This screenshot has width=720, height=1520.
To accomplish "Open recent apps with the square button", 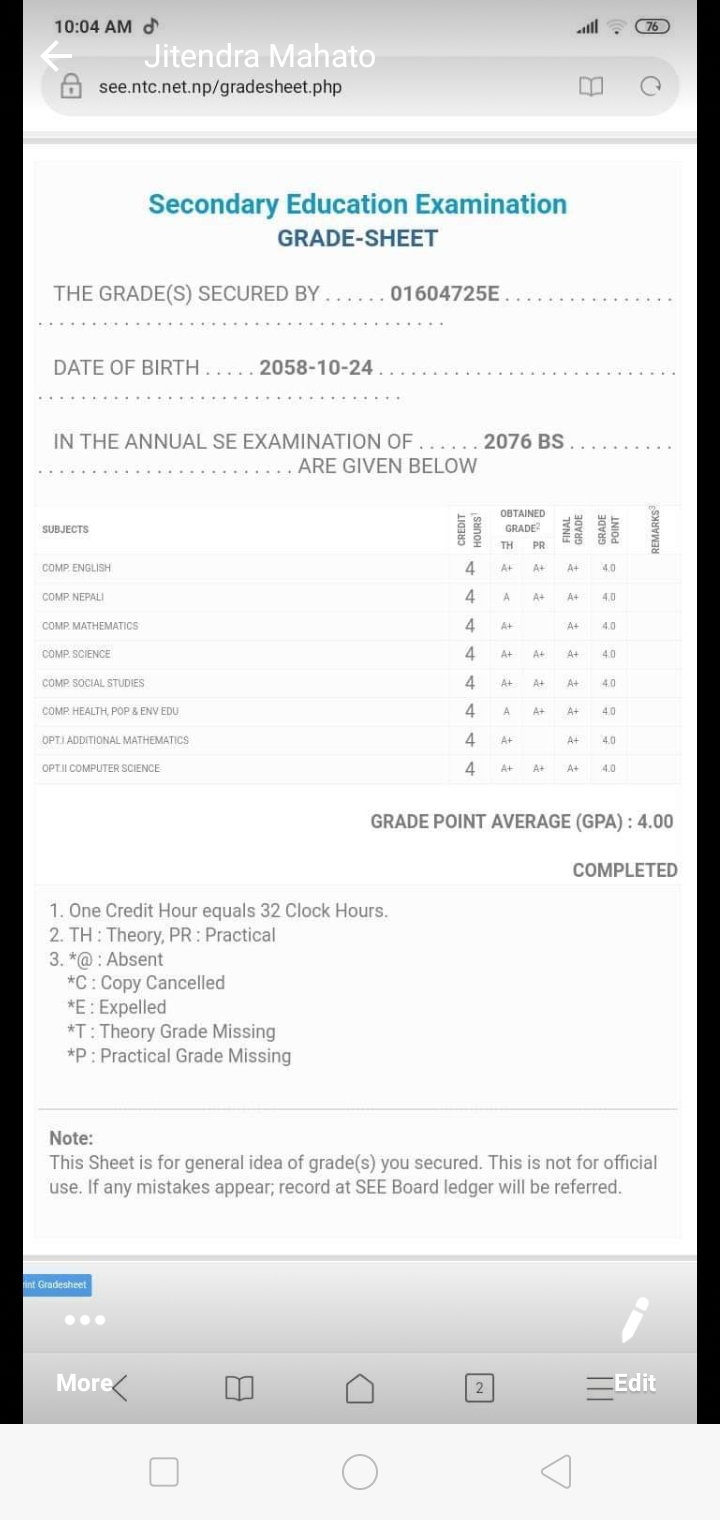I will [164, 1471].
